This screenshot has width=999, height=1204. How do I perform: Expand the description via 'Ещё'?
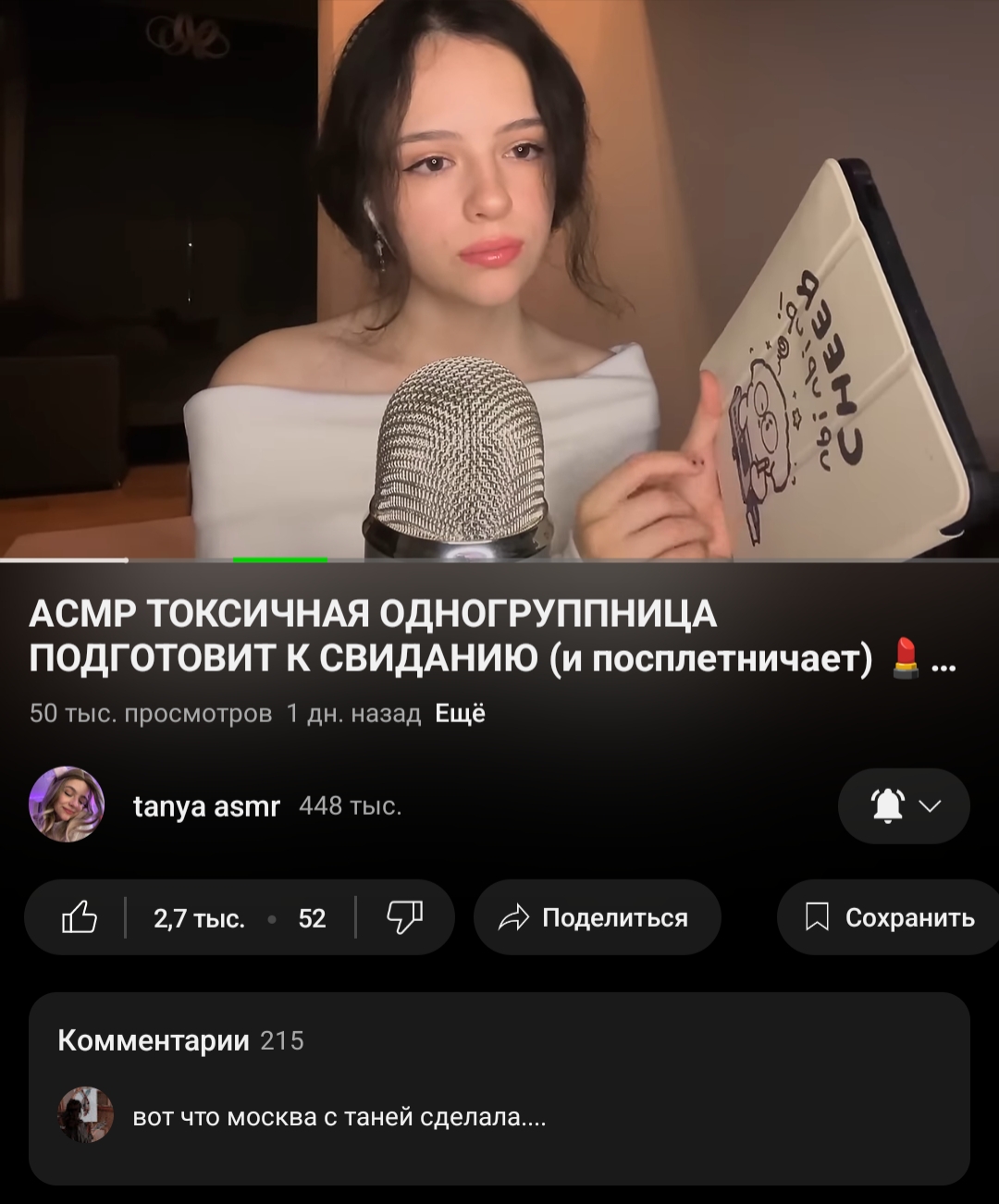point(460,713)
